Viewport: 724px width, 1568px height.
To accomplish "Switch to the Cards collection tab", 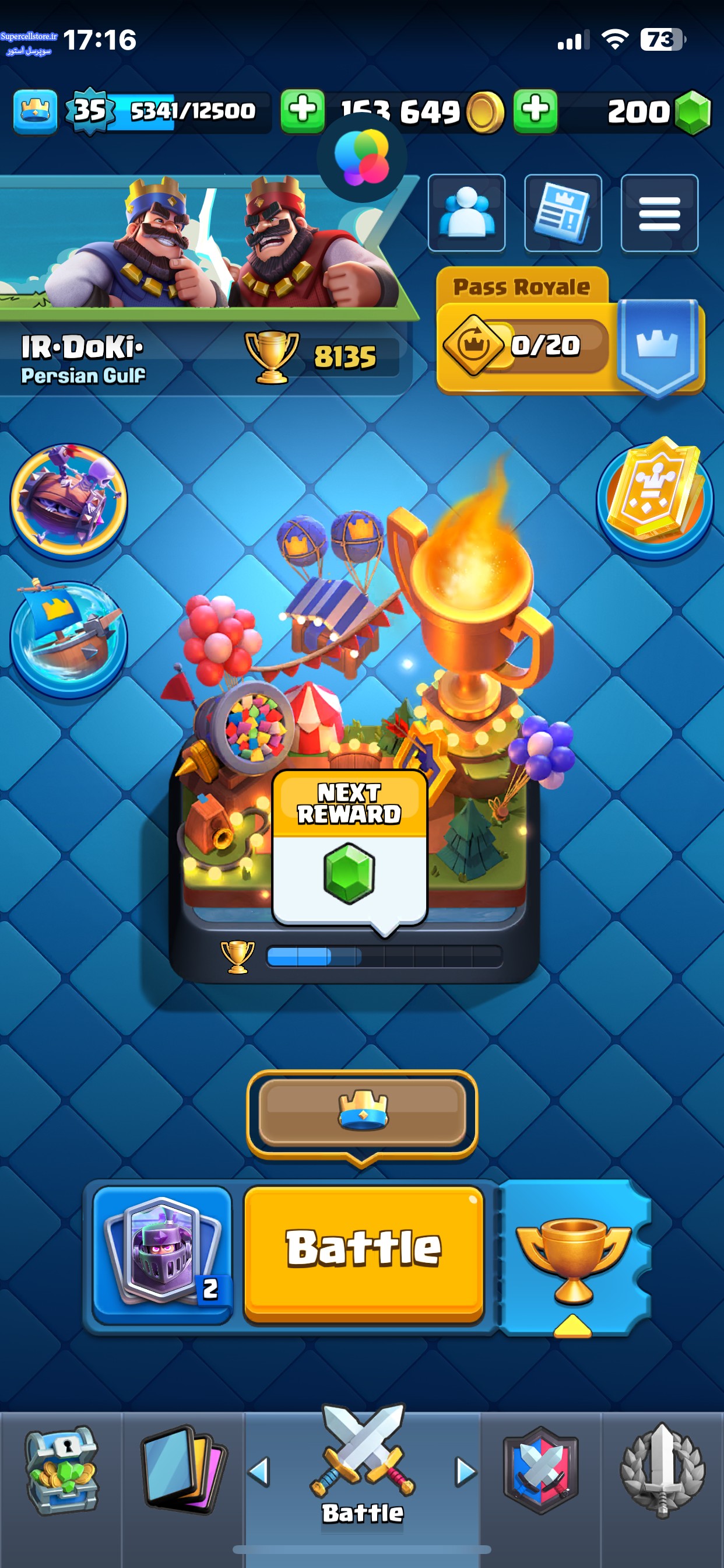I will click(183, 1470).
